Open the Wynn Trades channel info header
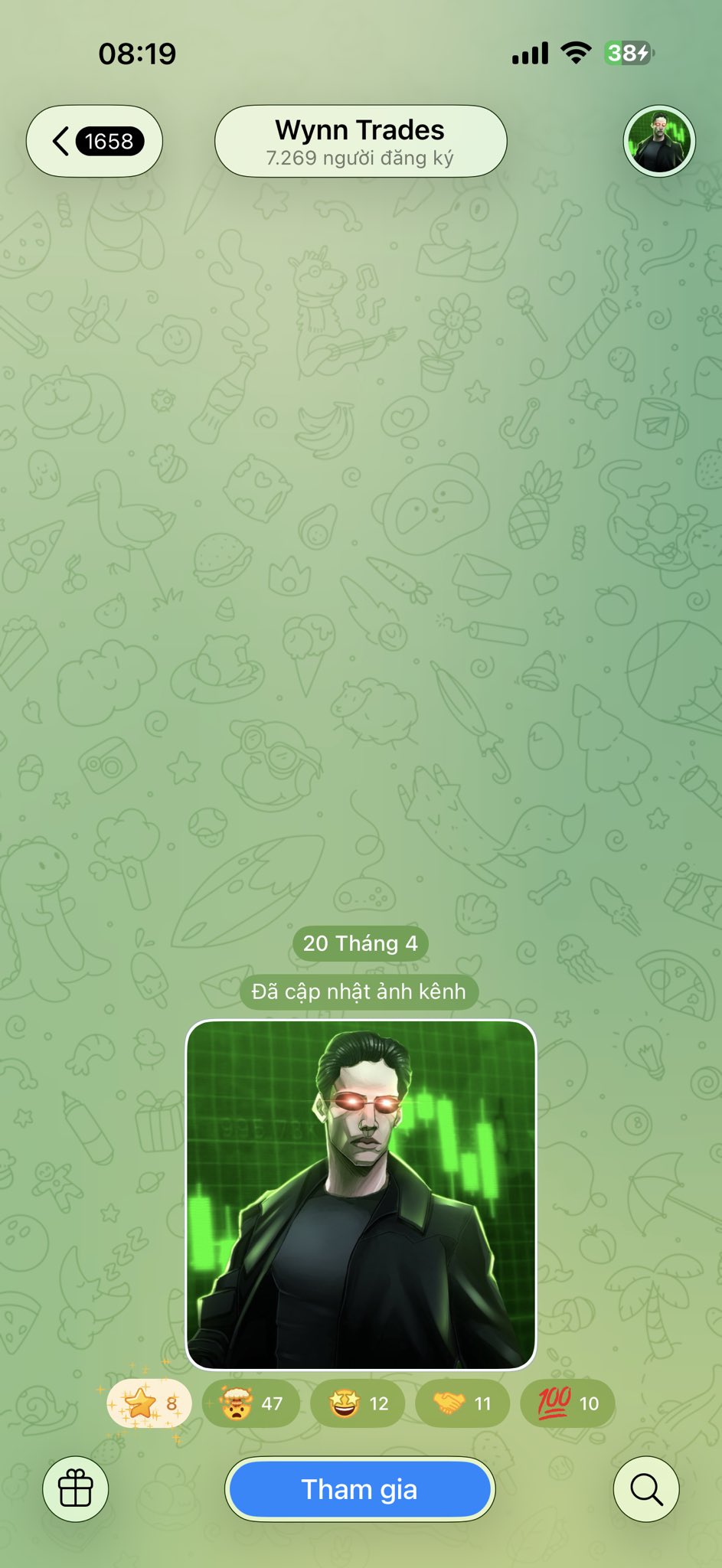This screenshot has height=1568, width=722. coord(360,142)
